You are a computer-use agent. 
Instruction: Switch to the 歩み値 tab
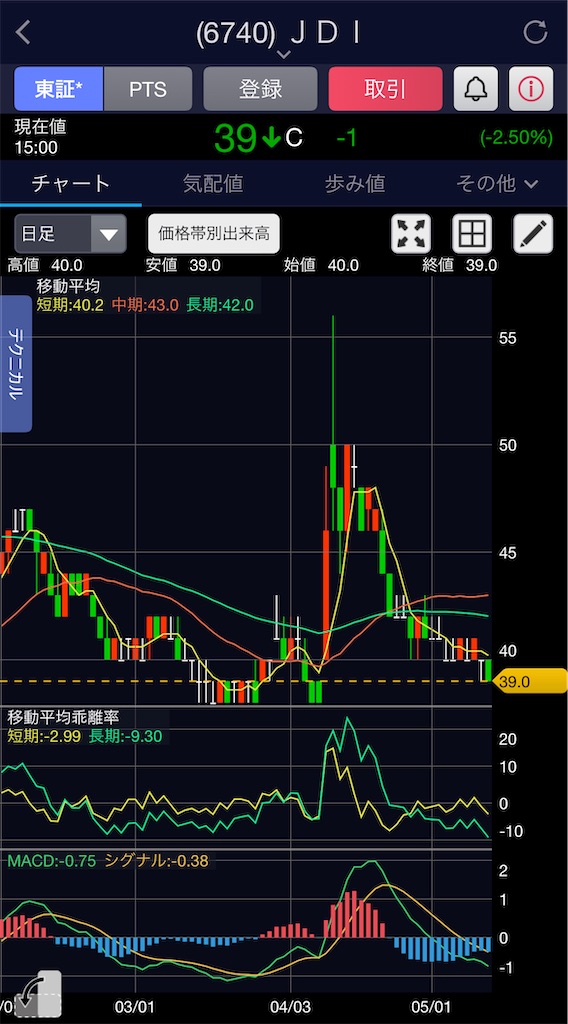click(x=355, y=184)
